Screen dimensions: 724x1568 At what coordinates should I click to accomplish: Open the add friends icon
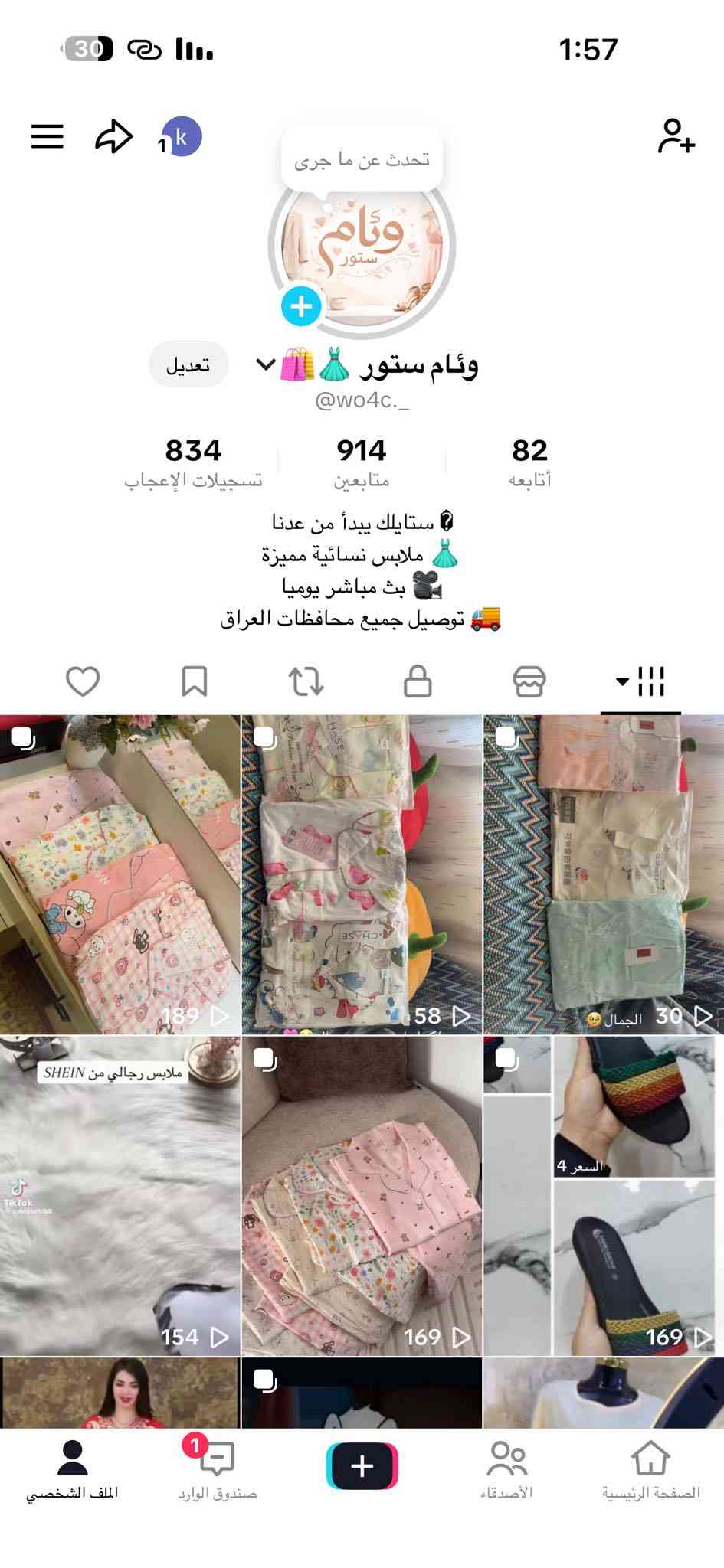[x=676, y=136]
